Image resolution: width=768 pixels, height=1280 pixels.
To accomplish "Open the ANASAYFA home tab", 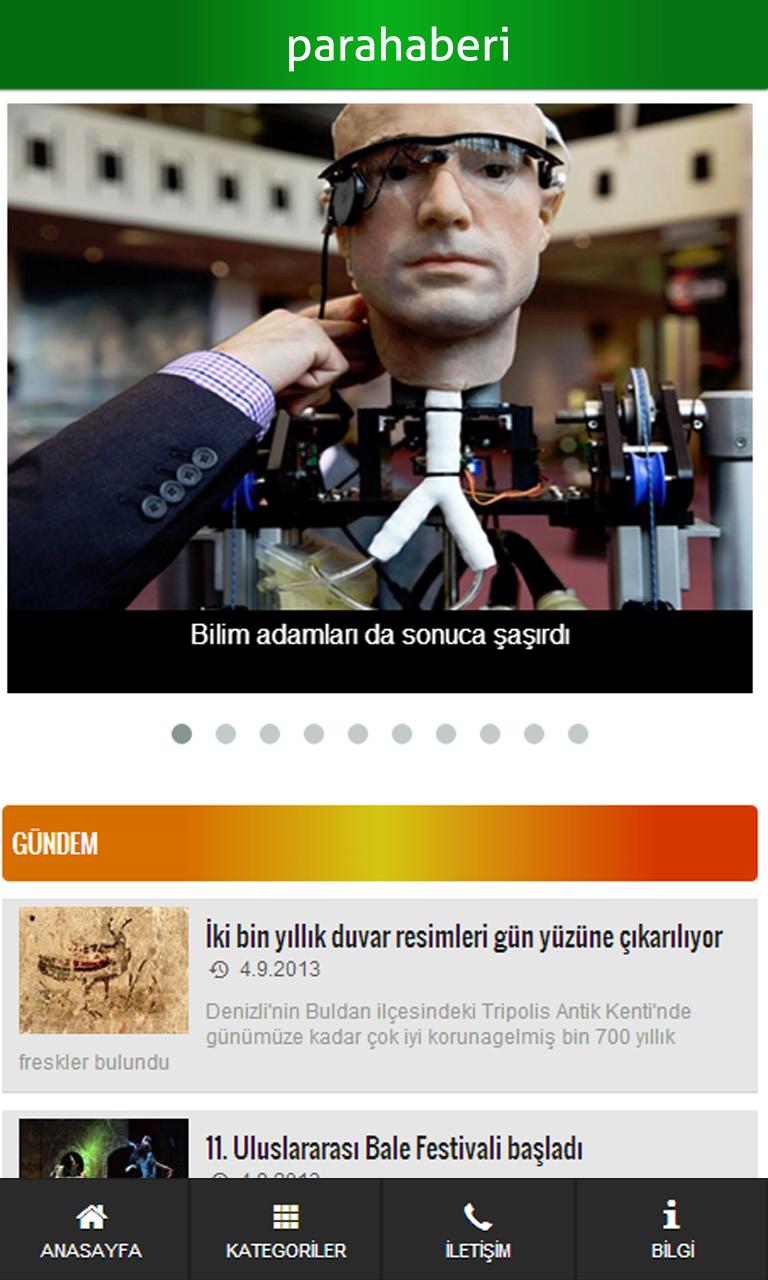I will pyautogui.click(x=92, y=1230).
